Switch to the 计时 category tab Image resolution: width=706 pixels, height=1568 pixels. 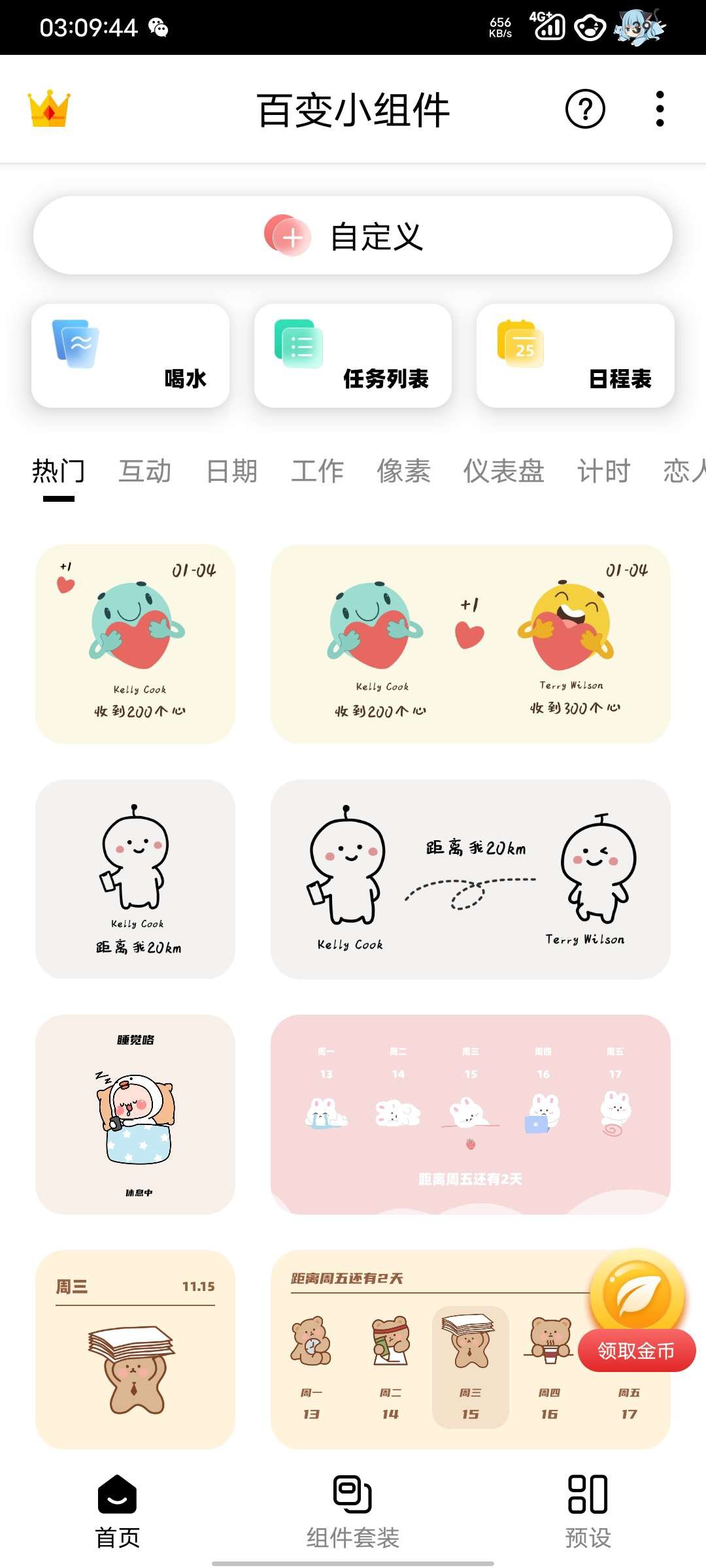[603, 471]
